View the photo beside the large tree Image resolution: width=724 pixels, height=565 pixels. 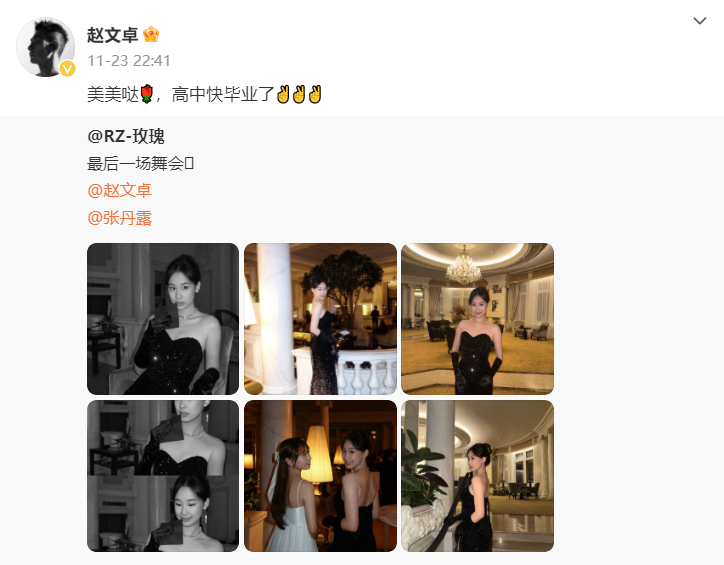pos(320,319)
